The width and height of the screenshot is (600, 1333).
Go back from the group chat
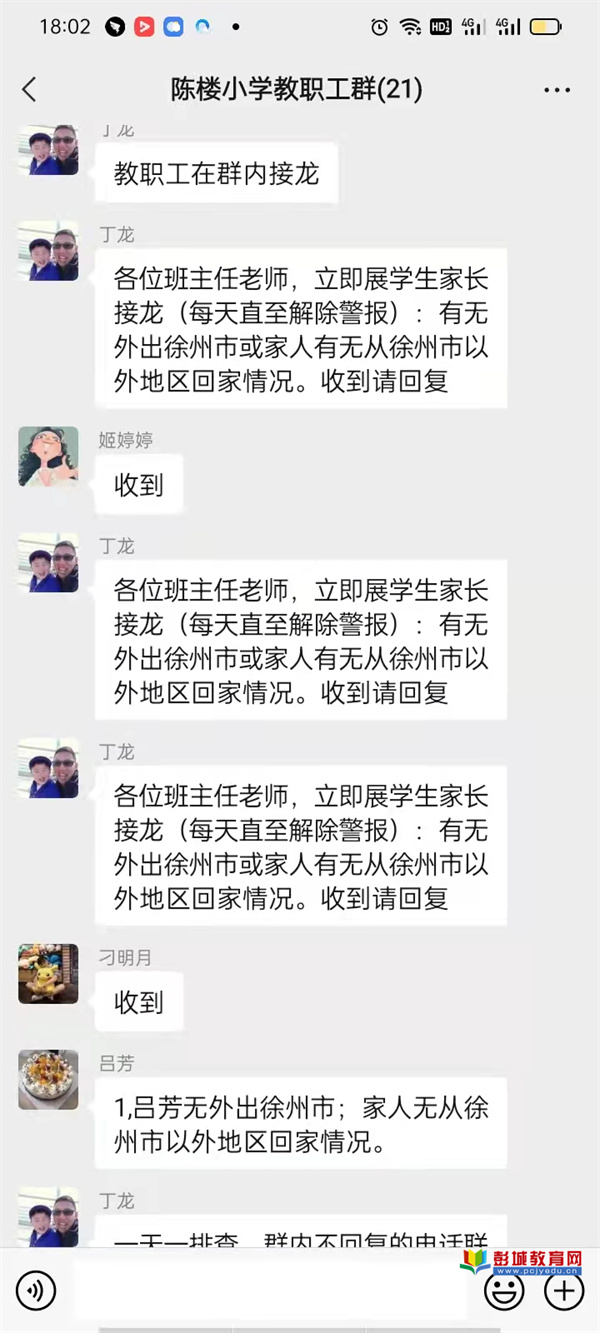pos(29,89)
